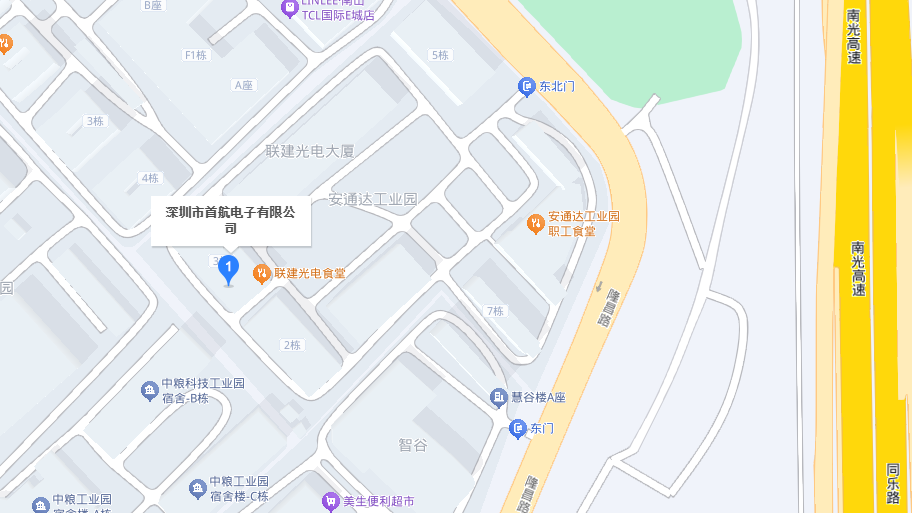Tap the 东门 gate marker
The width and height of the screenshot is (912, 513).
(x=518, y=429)
